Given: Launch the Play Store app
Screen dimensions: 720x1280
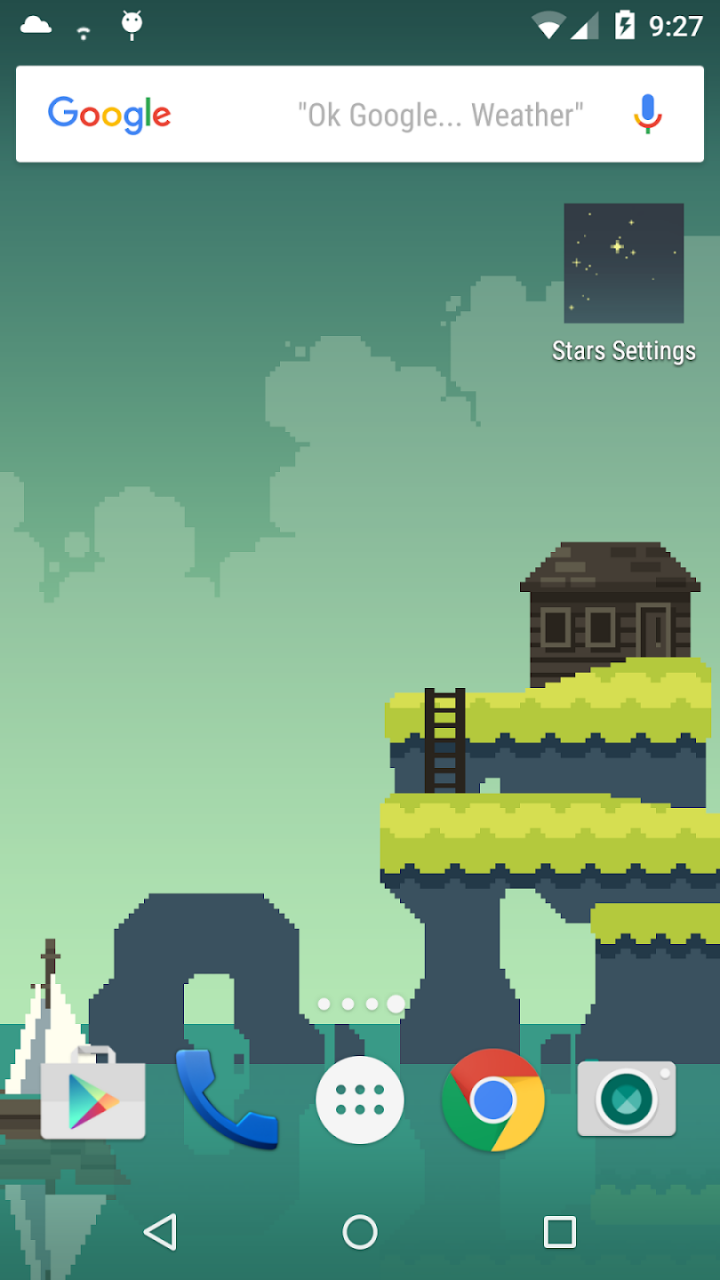Looking at the screenshot, I should pyautogui.click(x=93, y=1100).
